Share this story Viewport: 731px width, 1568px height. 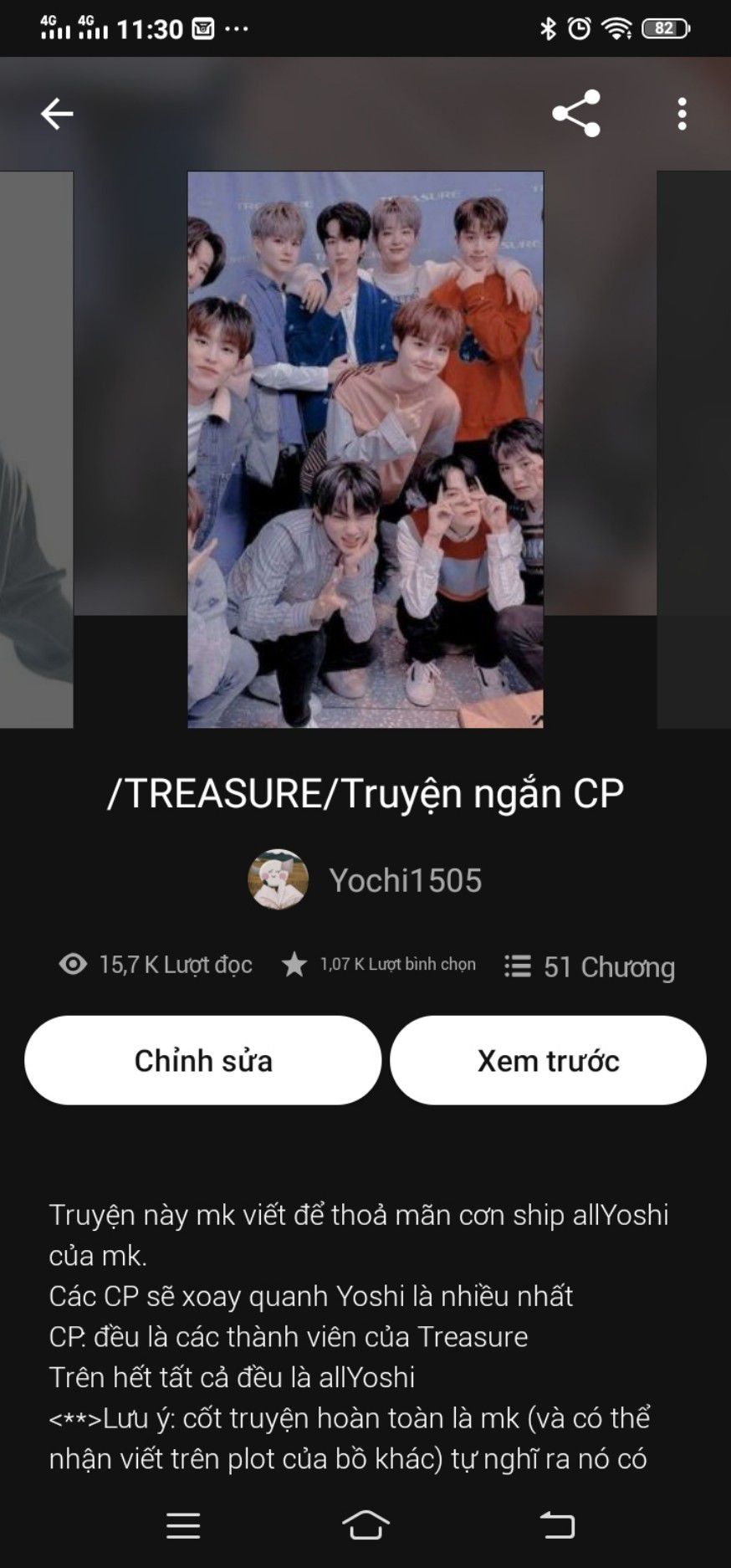point(576,113)
